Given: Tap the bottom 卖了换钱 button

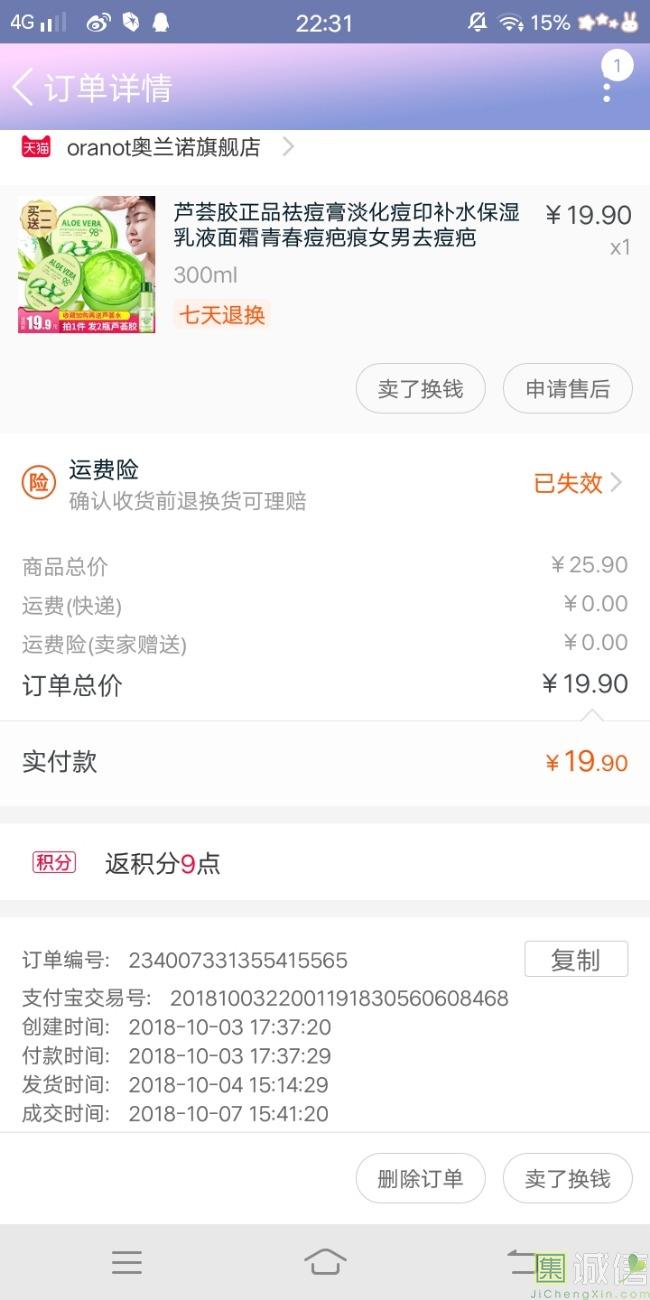Looking at the screenshot, I should (x=568, y=1178).
